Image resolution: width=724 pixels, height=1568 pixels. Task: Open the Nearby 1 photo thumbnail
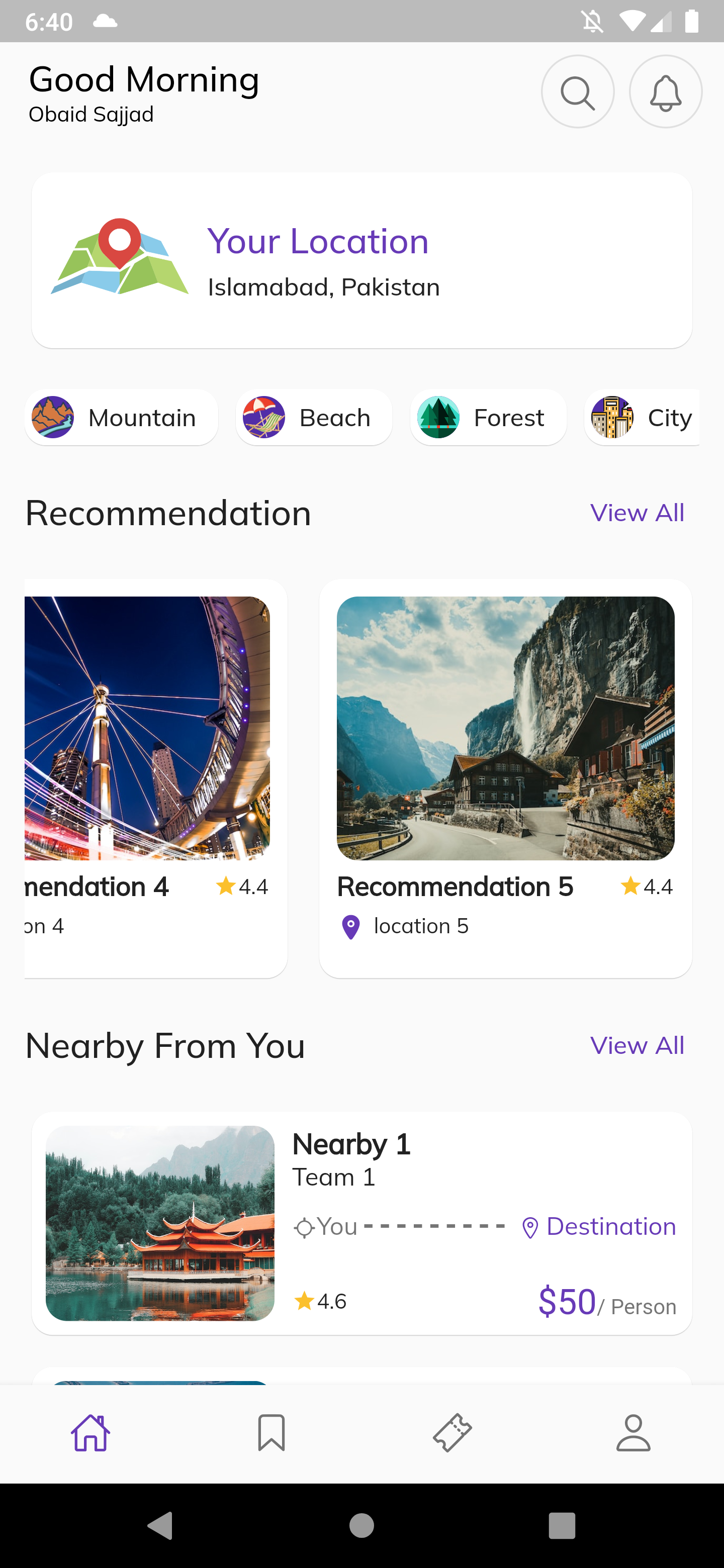(161, 1223)
